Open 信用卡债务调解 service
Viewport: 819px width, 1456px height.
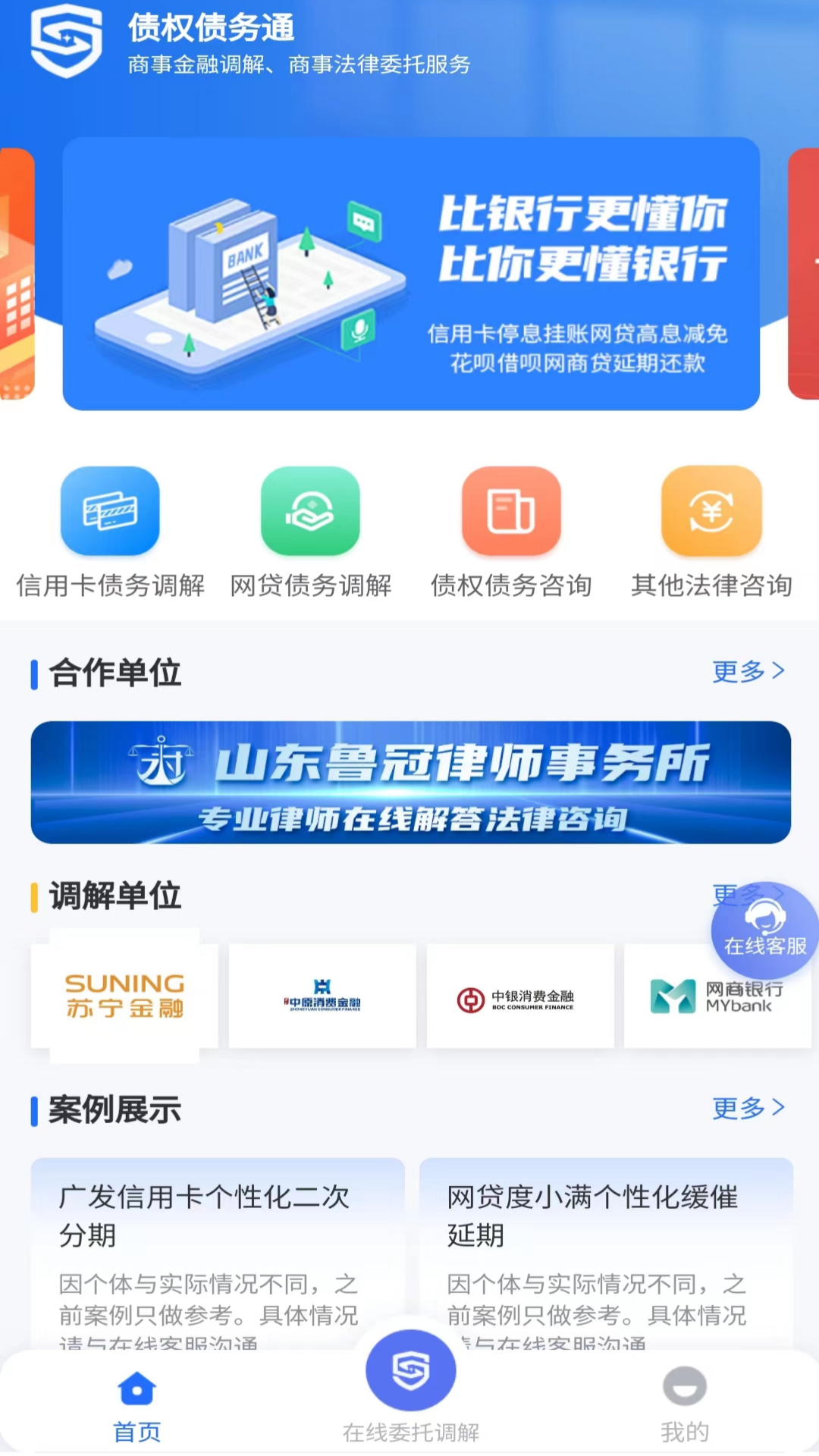pyautogui.click(x=110, y=532)
